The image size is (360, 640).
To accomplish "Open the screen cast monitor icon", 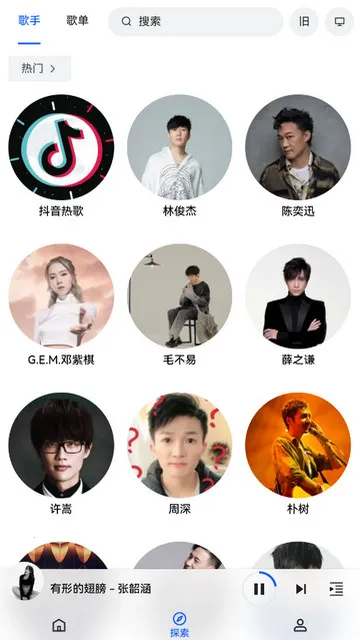I will tap(339, 21).
